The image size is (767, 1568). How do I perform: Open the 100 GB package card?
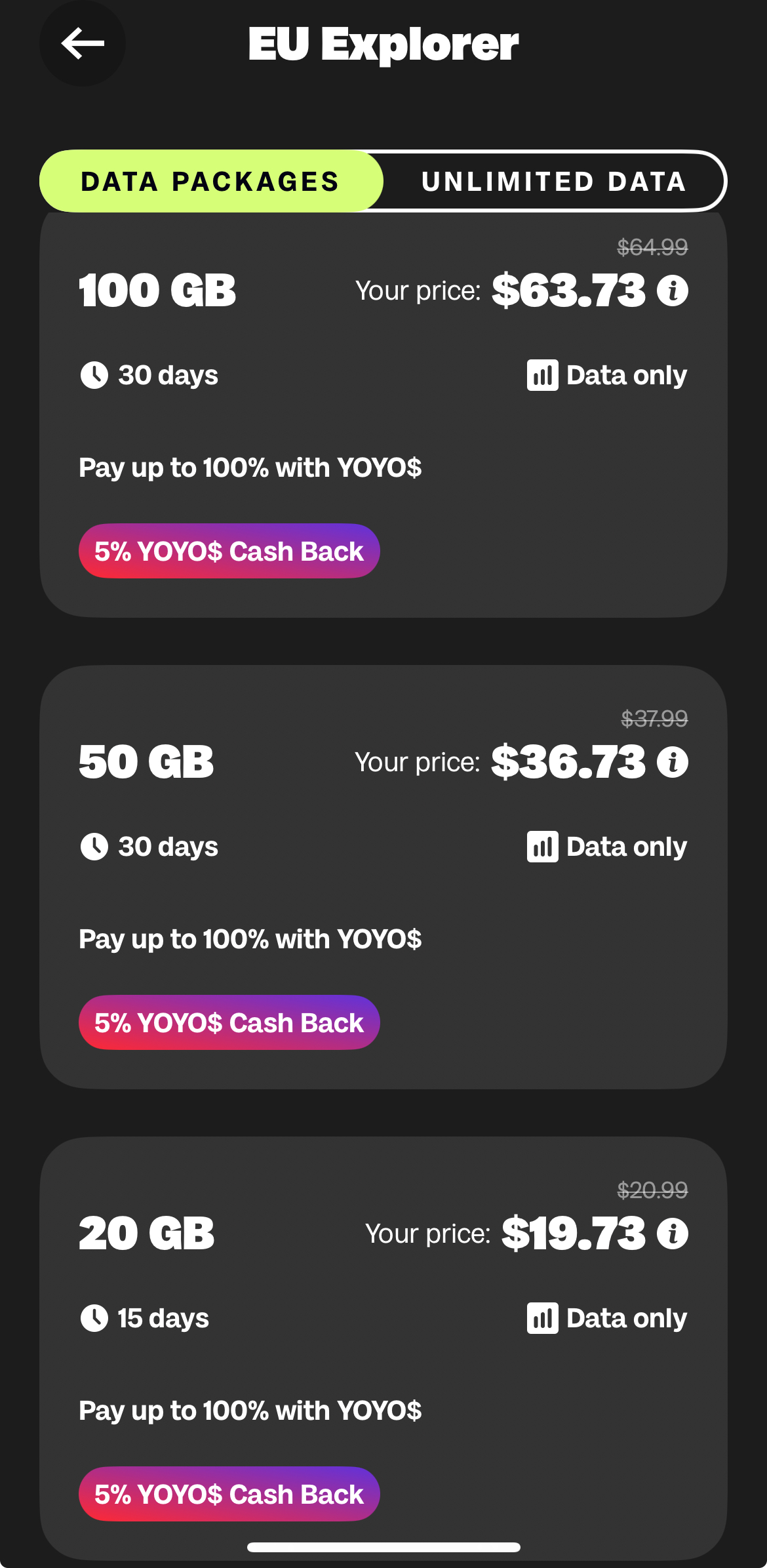click(383, 420)
